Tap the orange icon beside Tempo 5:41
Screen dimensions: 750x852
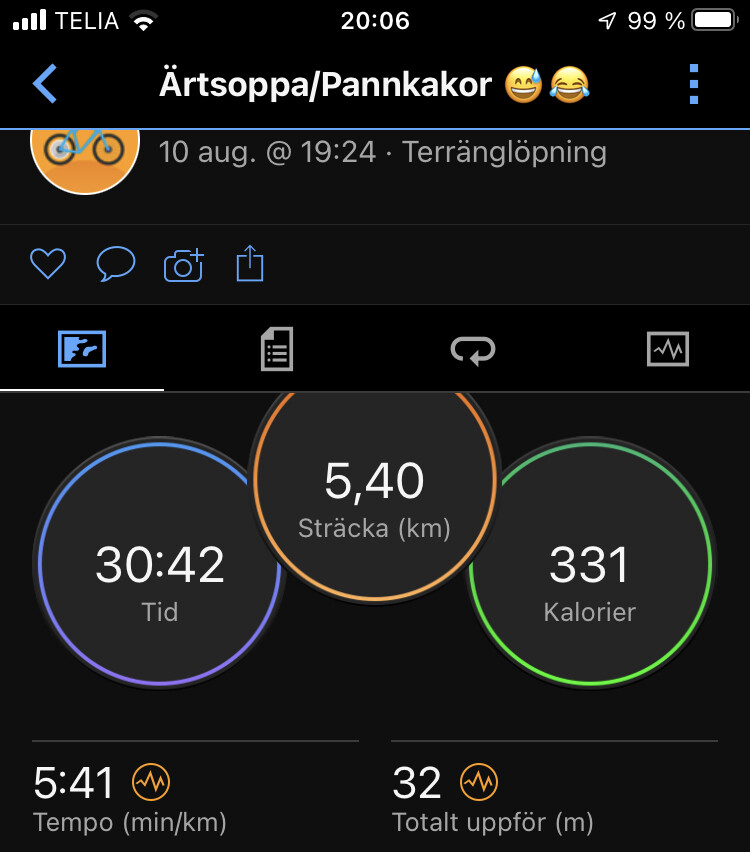pyautogui.click(x=152, y=782)
